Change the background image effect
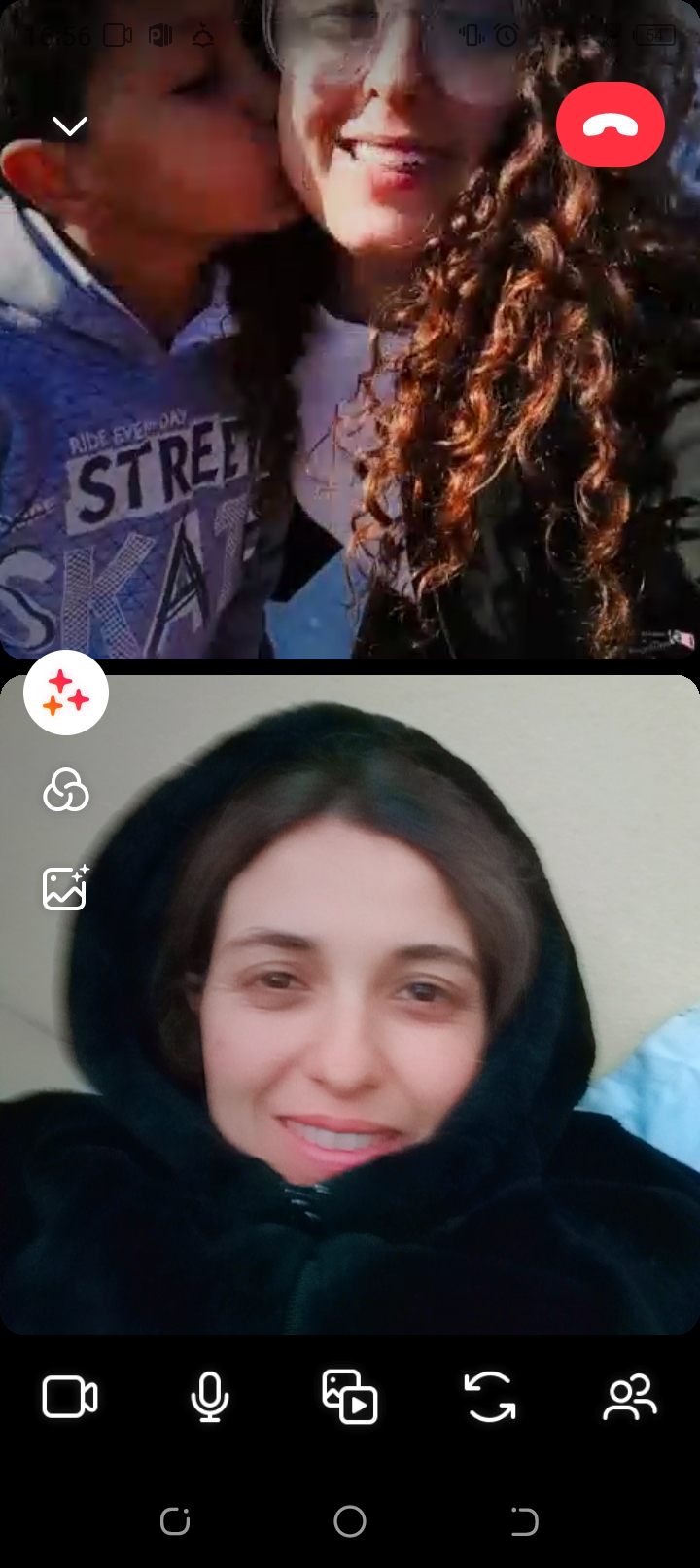The height and width of the screenshot is (1568, 700). pyautogui.click(x=66, y=887)
